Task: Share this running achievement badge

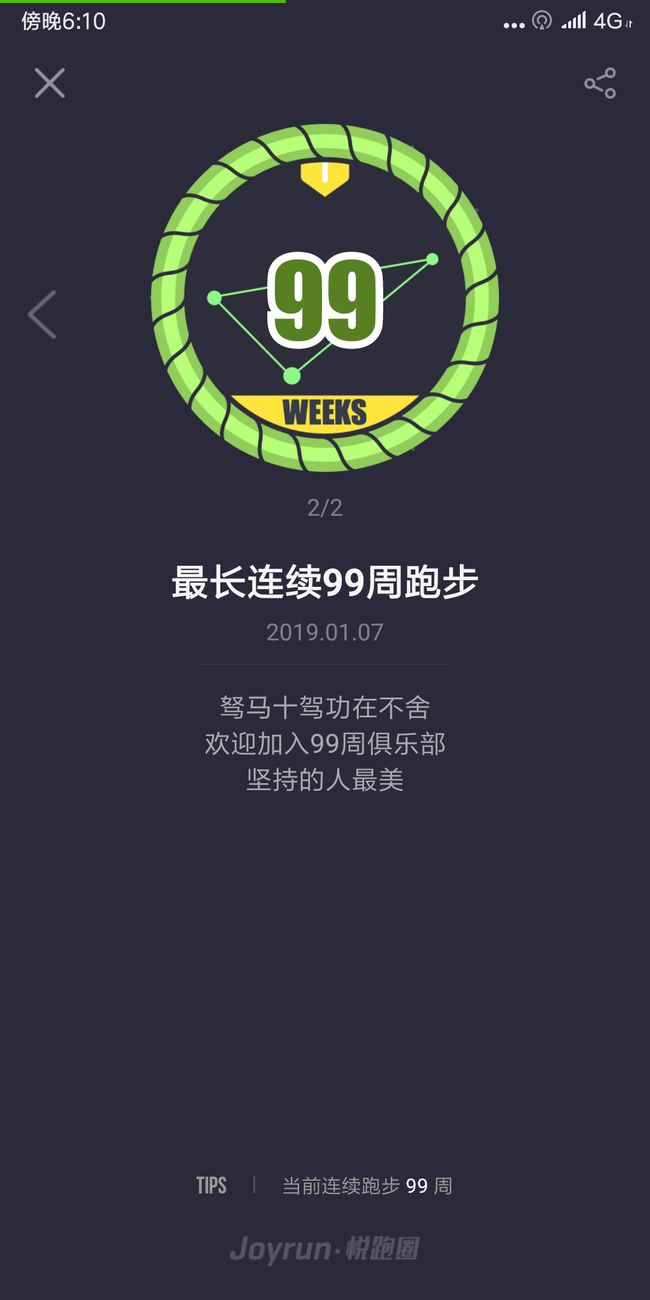Action: click(x=600, y=83)
